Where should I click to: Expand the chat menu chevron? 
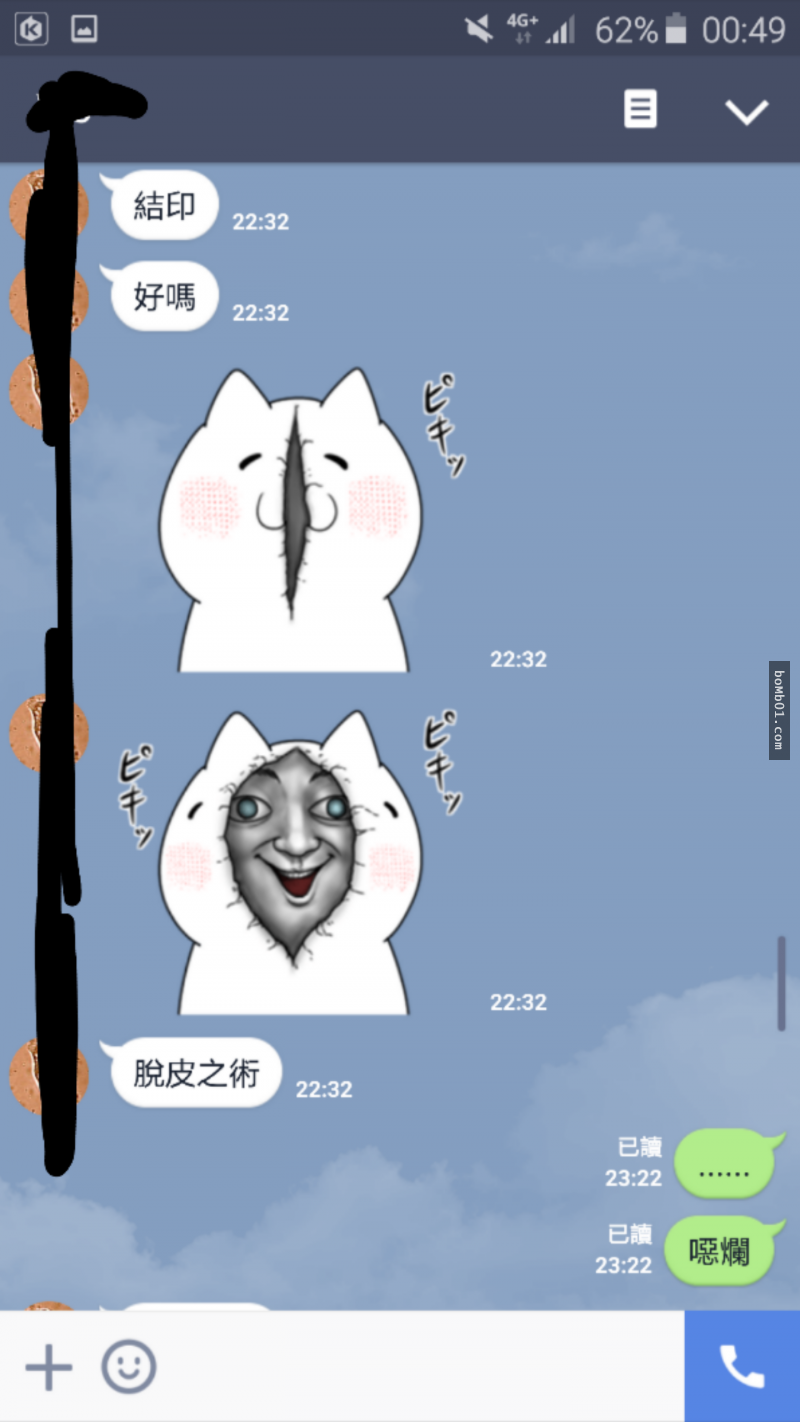[746, 111]
